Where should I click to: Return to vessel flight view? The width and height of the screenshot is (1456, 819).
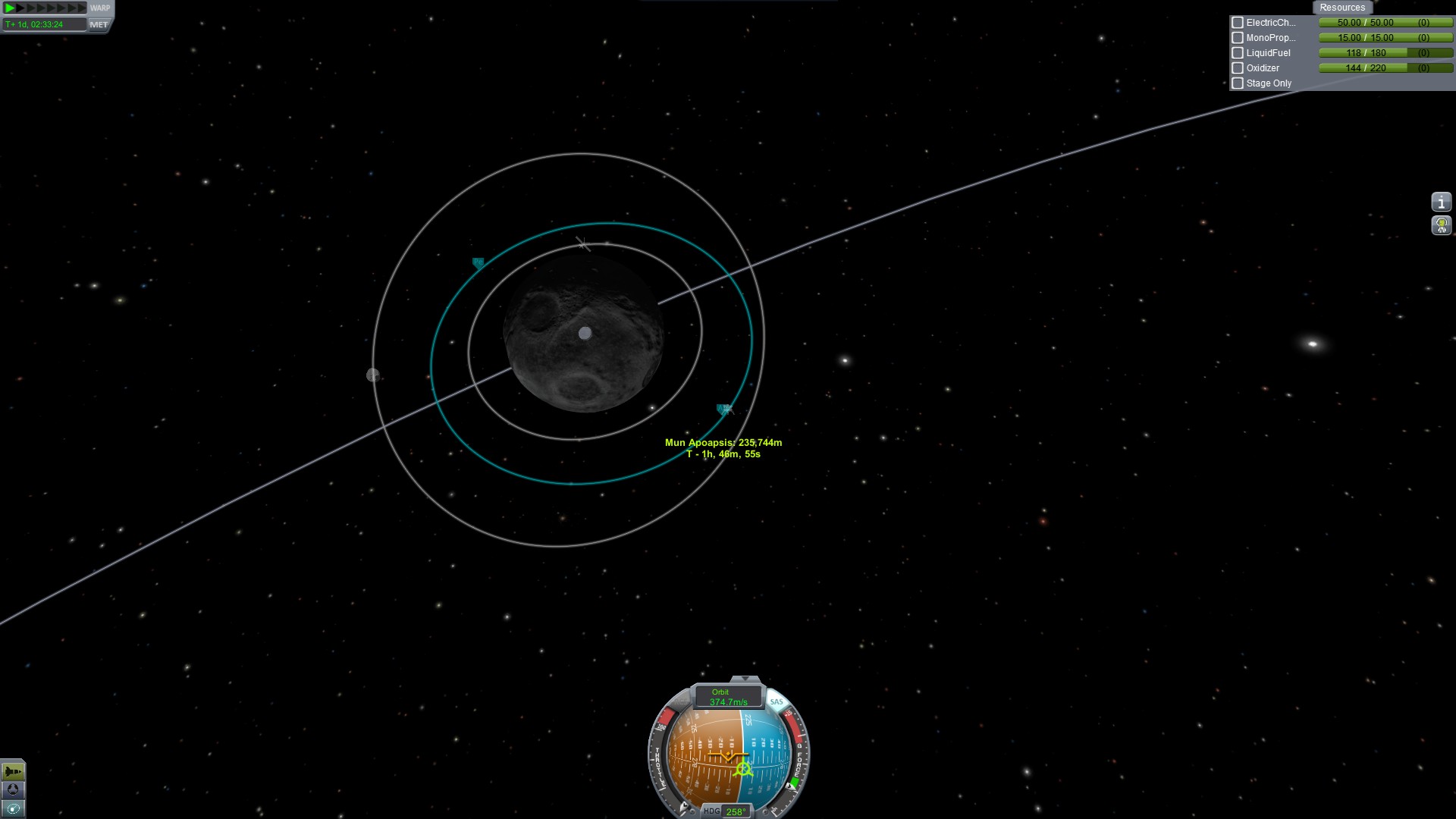[13, 771]
